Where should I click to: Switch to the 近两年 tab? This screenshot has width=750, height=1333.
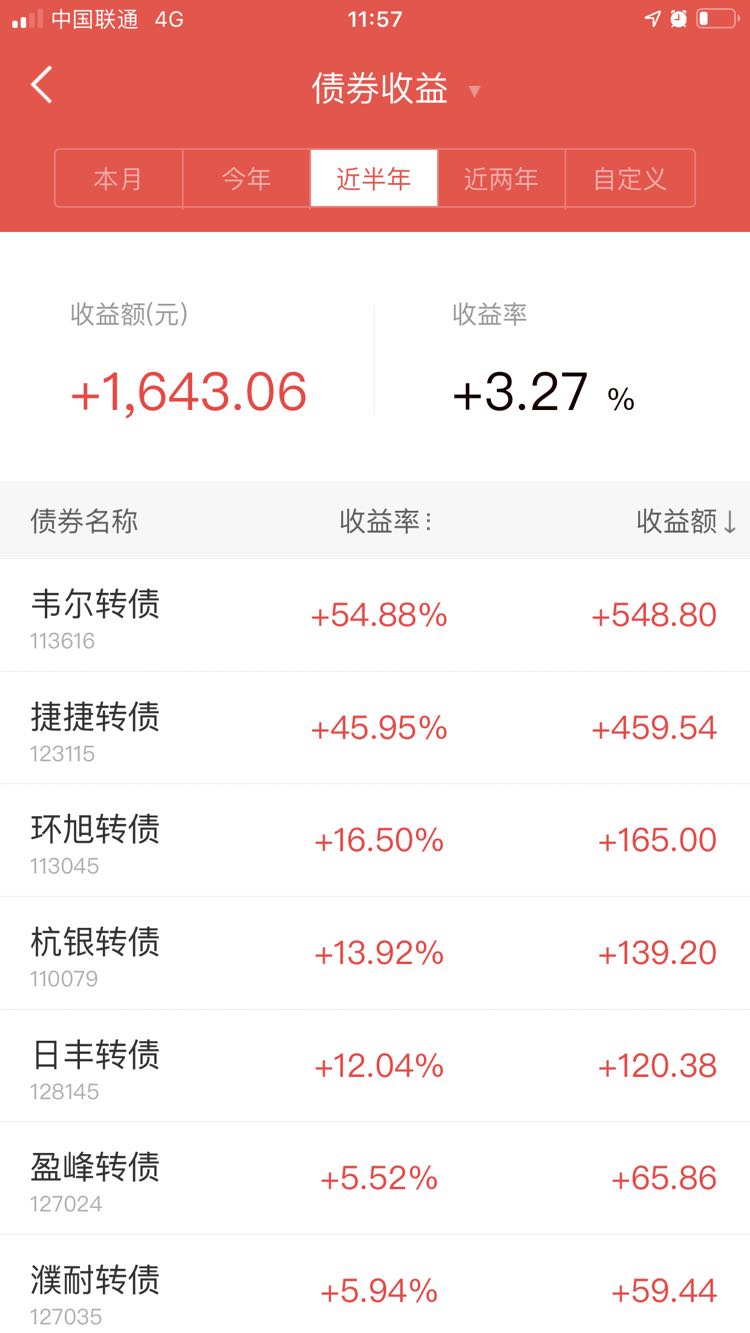coord(502,179)
